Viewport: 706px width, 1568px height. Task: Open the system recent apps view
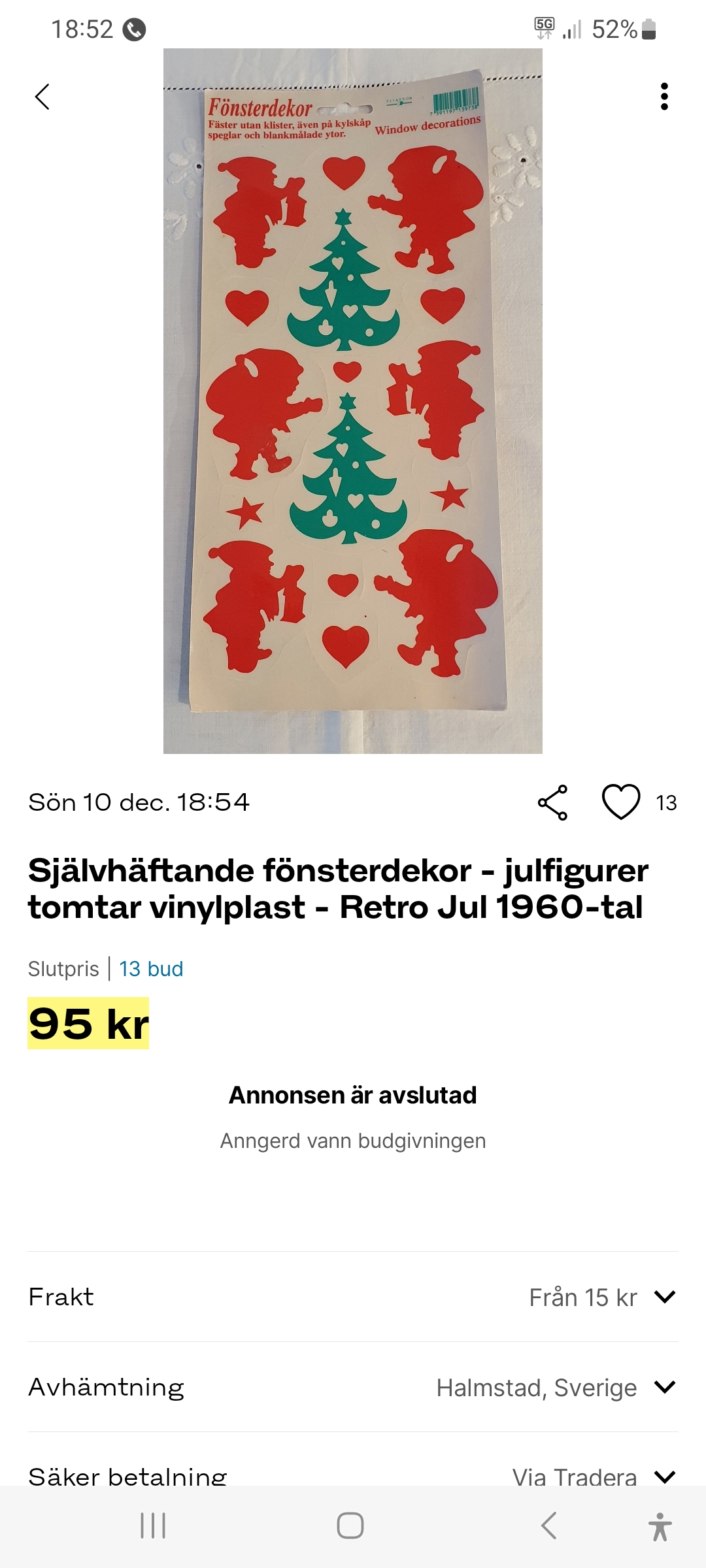point(153,1526)
